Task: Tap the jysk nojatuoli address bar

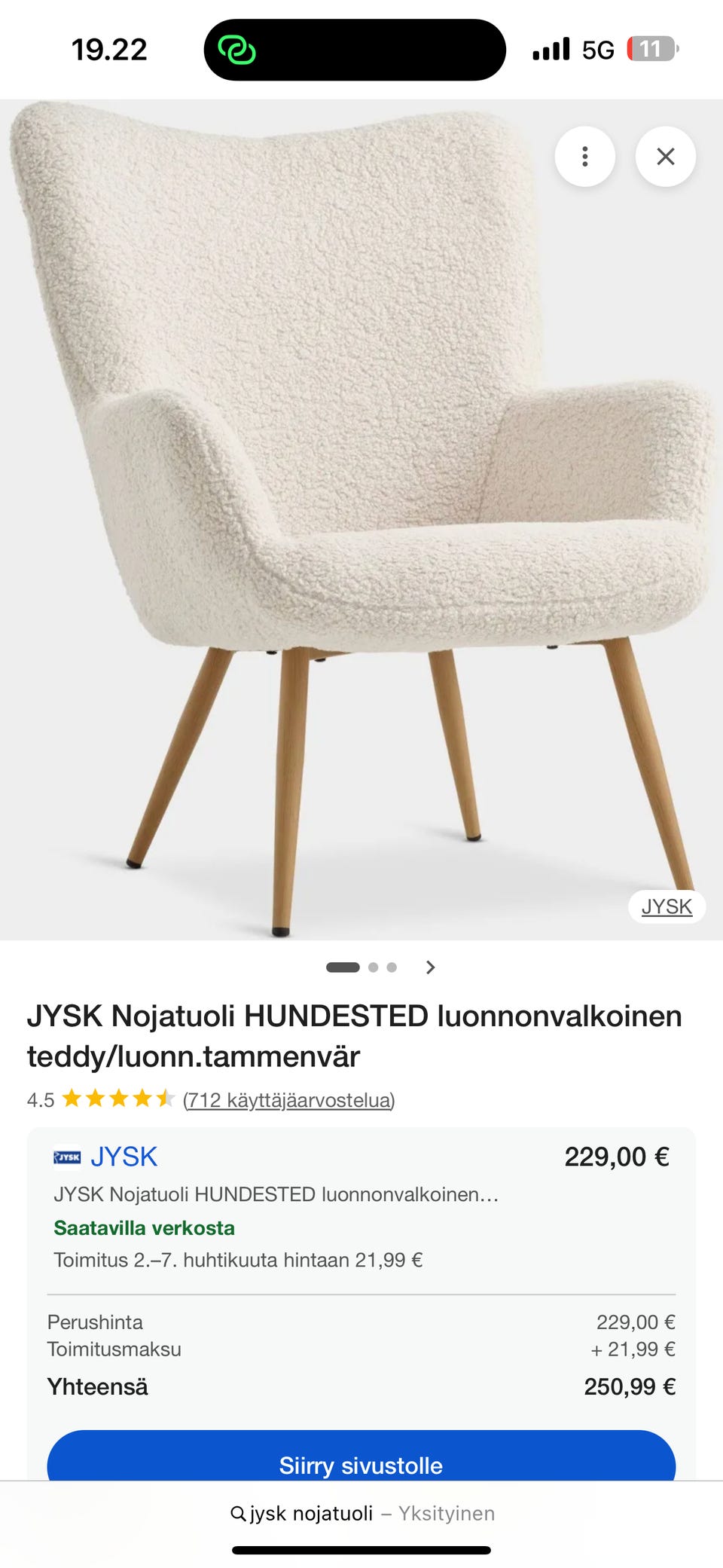Action: tap(361, 1513)
